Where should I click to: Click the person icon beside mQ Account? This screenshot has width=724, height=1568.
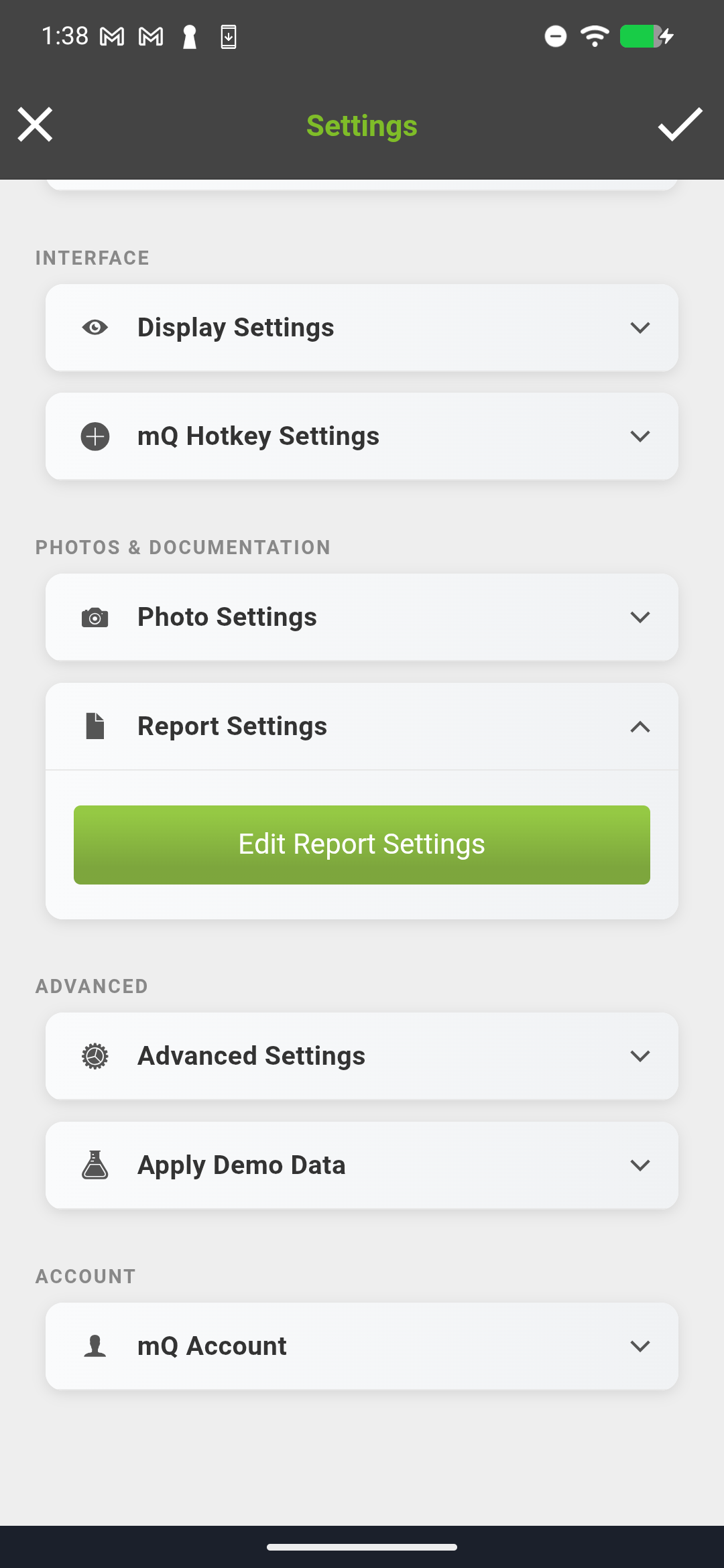(95, 1346)
